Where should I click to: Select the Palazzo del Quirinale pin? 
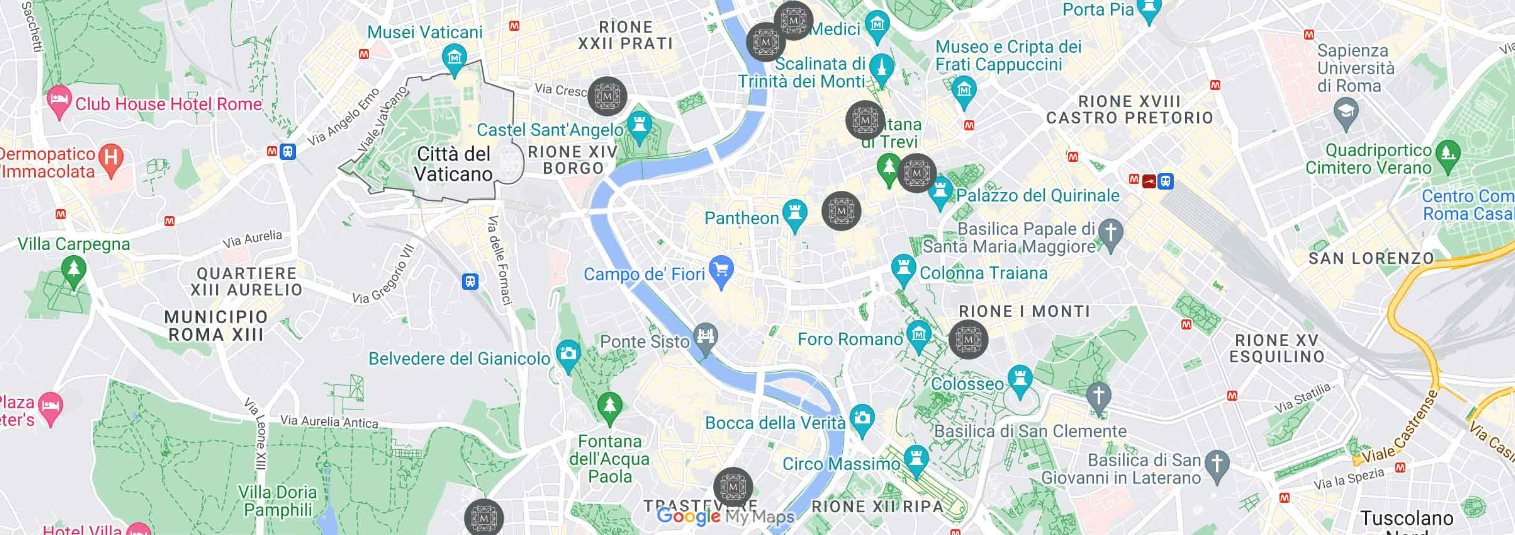[x=940, y=191]
